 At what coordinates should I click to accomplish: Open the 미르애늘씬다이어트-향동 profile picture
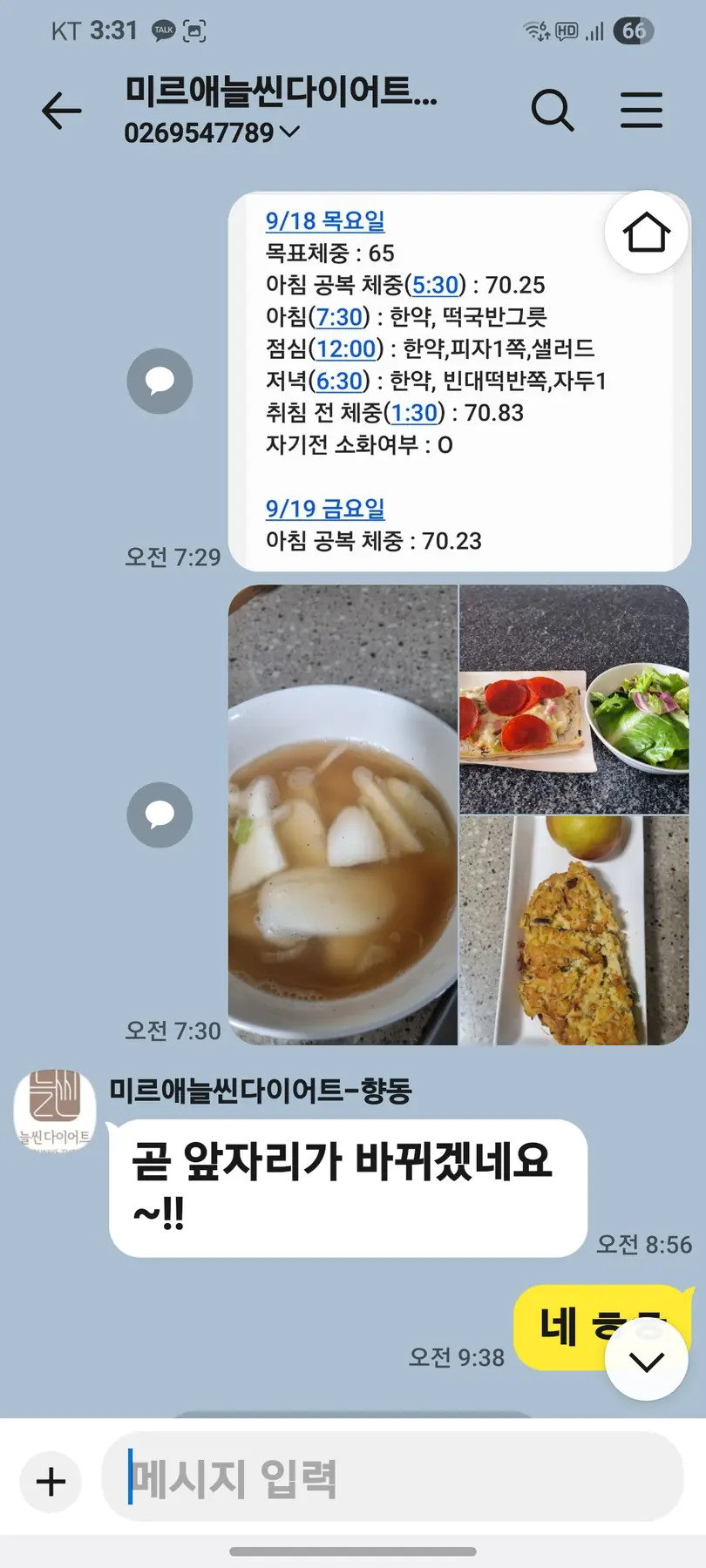(x=54, y=1110)
